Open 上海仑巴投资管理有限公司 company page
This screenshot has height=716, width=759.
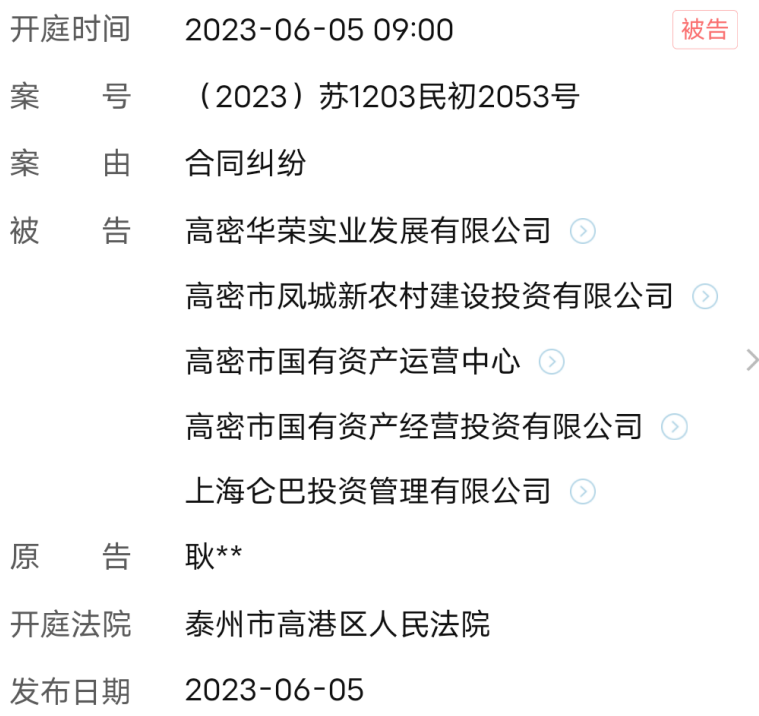582,491
